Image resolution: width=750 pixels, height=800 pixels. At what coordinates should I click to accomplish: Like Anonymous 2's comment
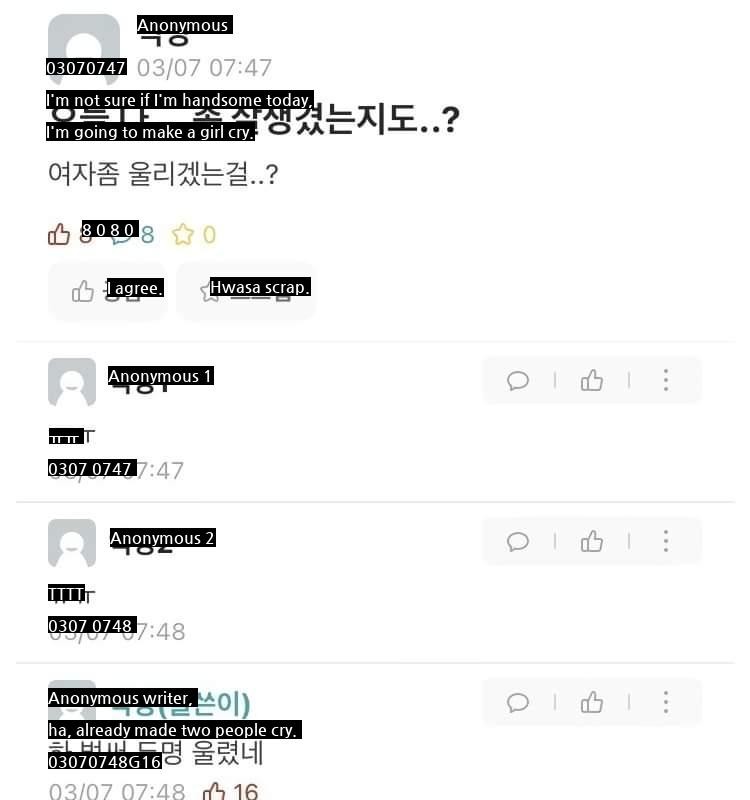click(x=592, y=541)
